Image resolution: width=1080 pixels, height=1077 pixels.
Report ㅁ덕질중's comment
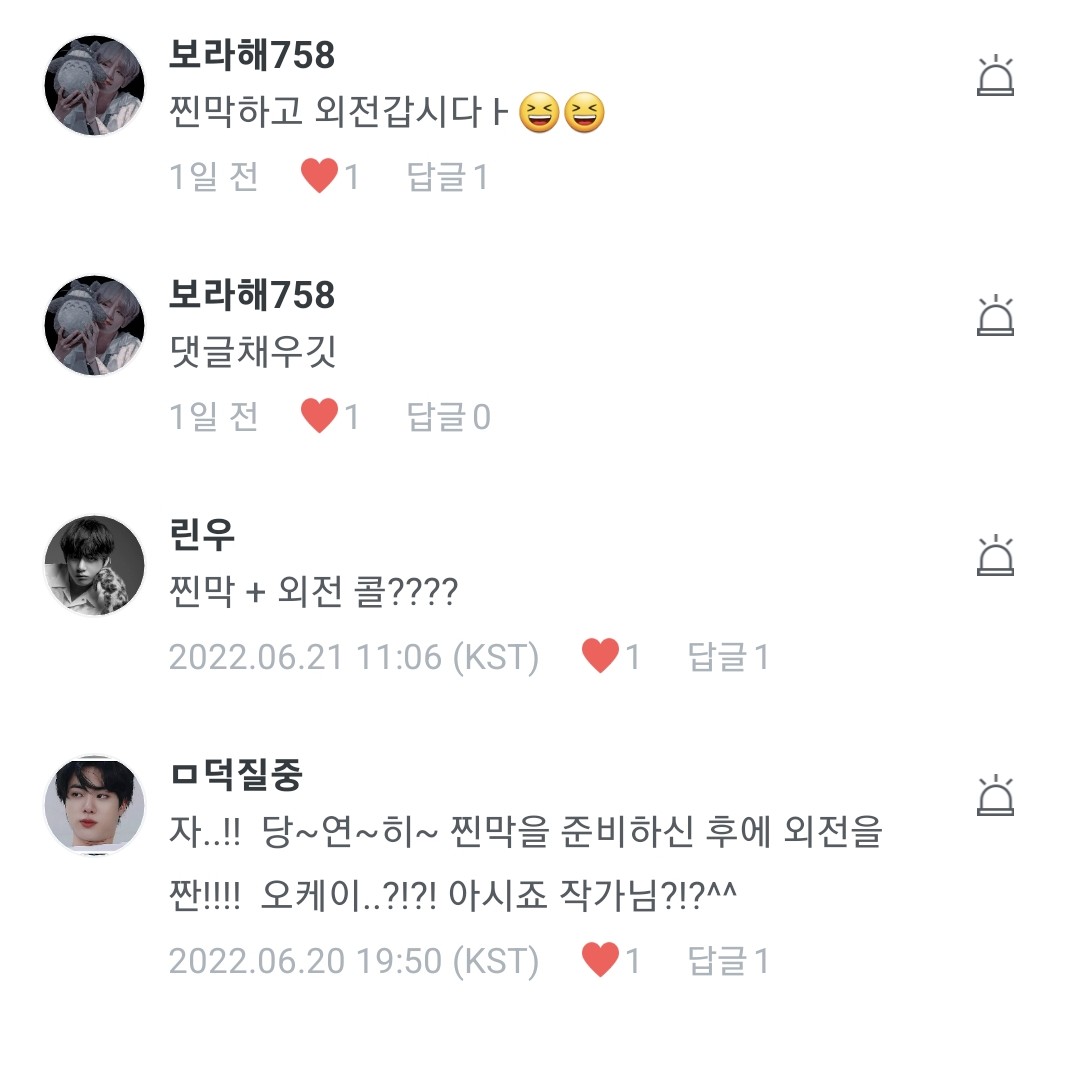(x=994, y=797)
